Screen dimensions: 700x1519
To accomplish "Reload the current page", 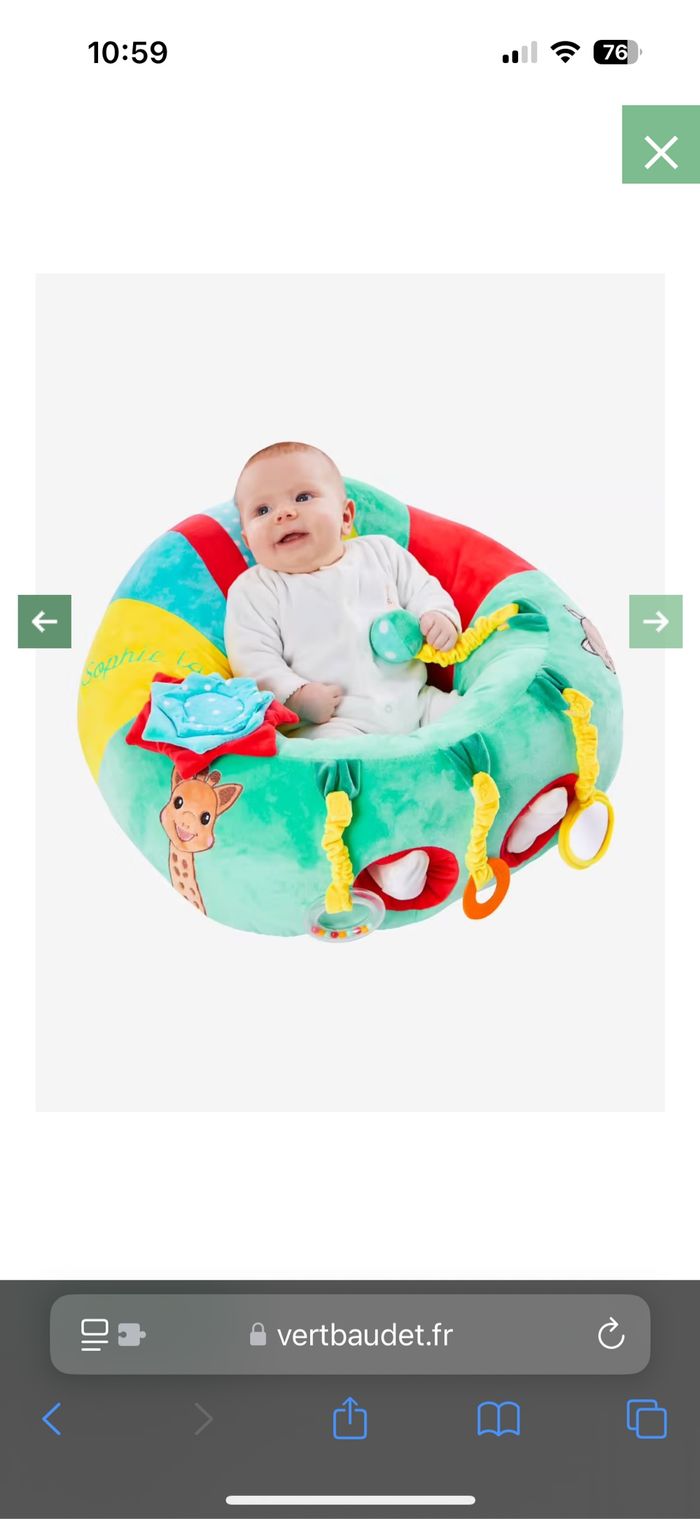I will [610, 1334].
